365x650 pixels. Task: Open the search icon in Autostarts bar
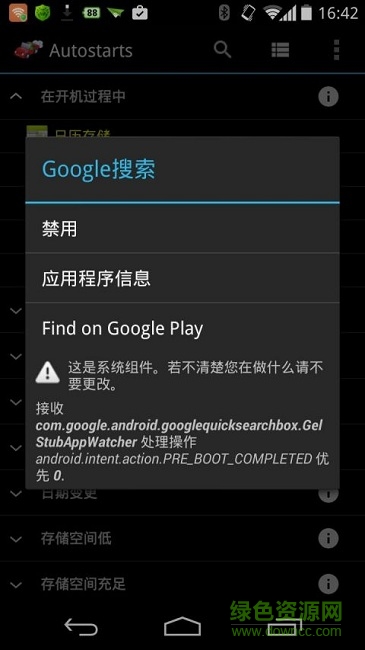coord(222,50)
